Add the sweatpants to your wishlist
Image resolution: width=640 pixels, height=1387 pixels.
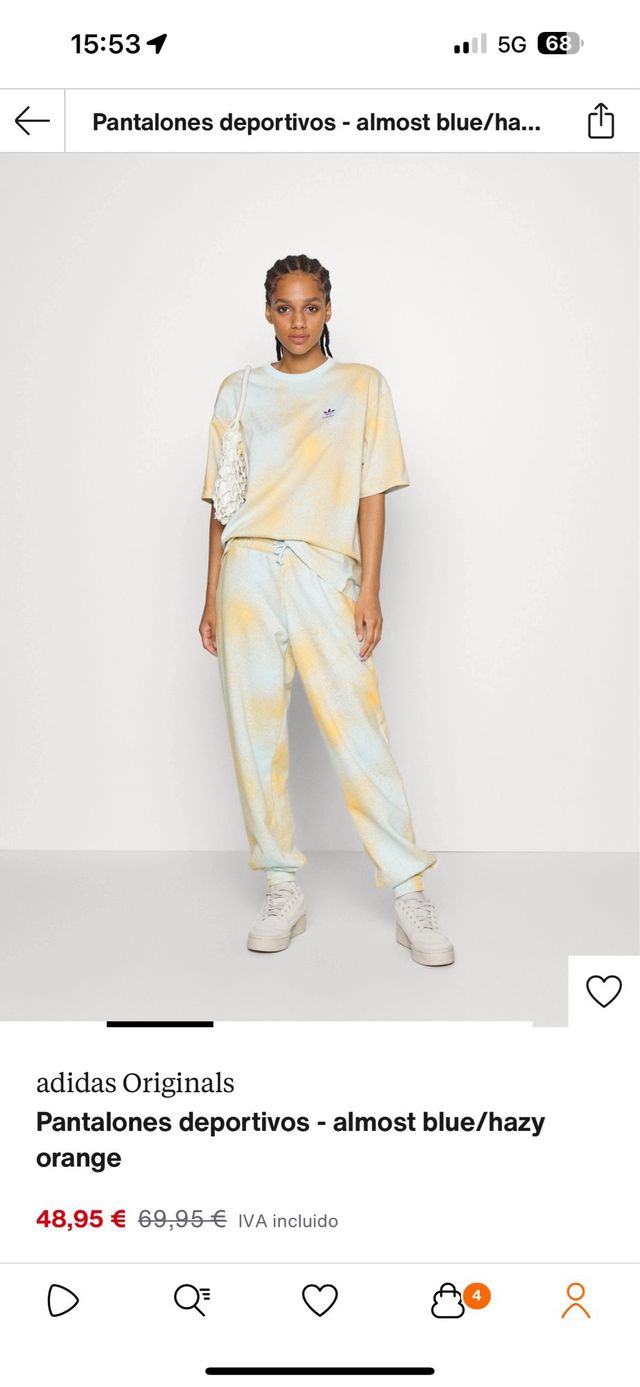coord(603,991)
